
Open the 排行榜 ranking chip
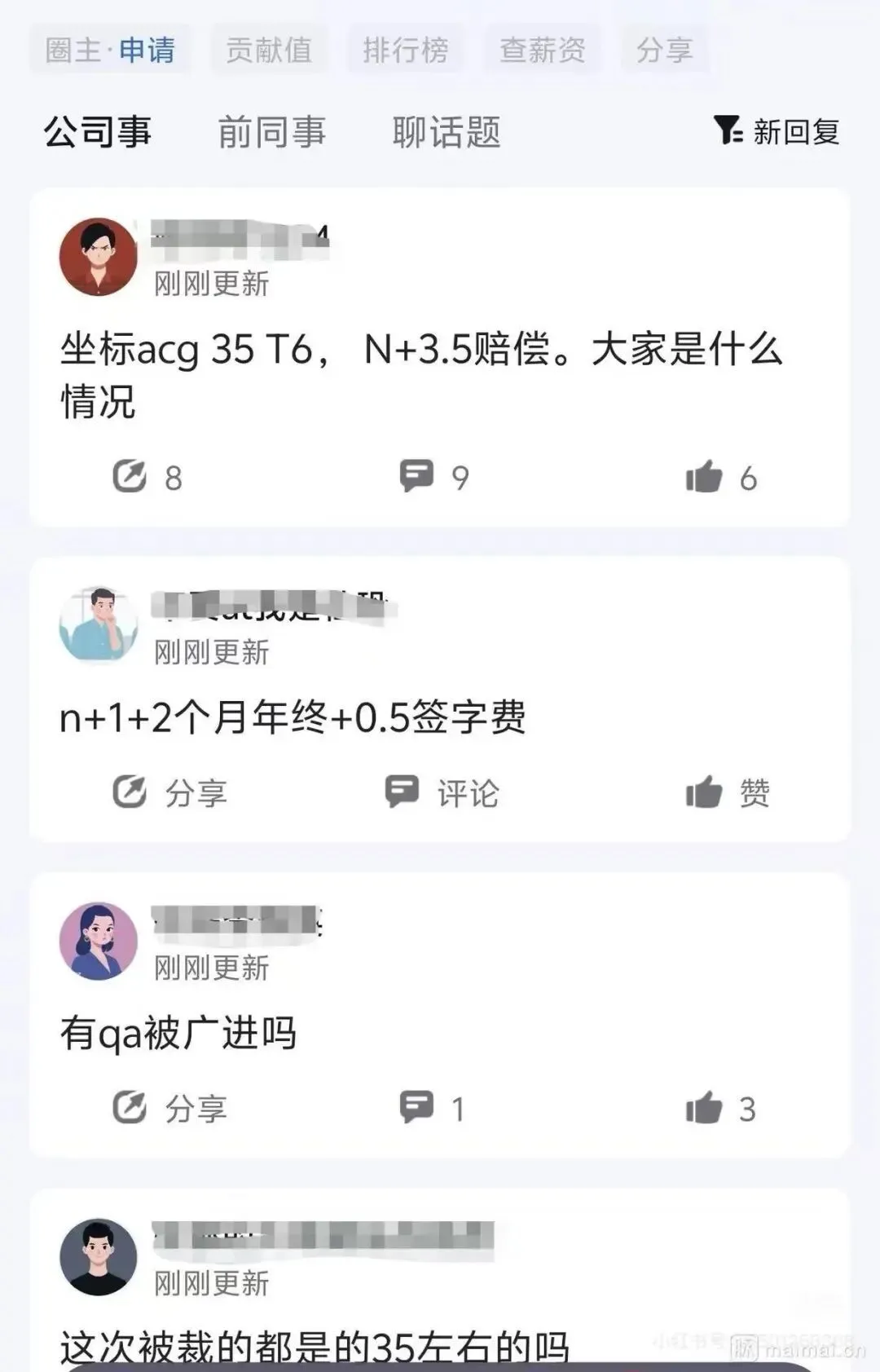(x=406, y=51)
